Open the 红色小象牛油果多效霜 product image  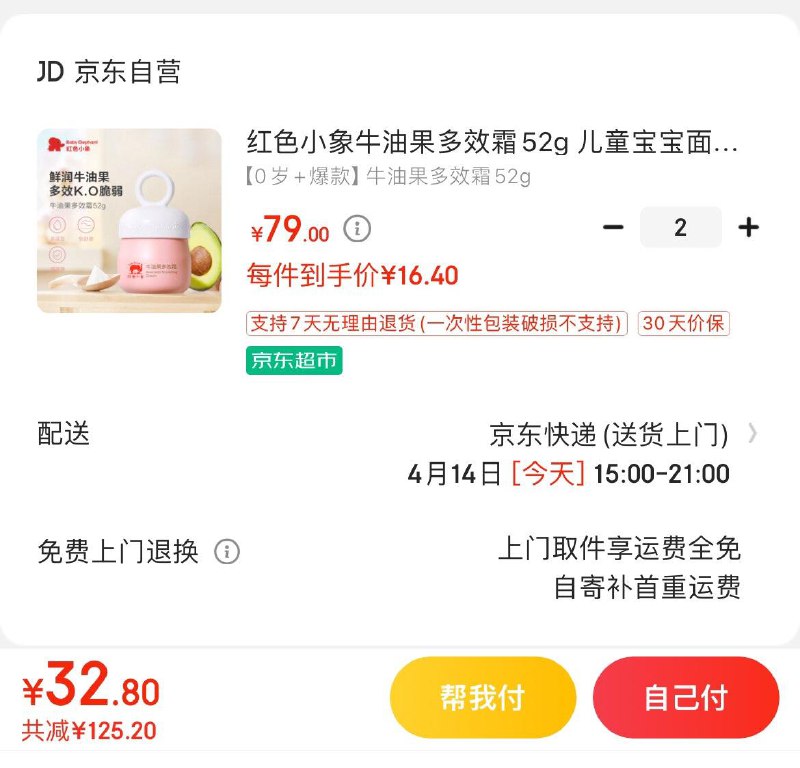click(129, 220)
